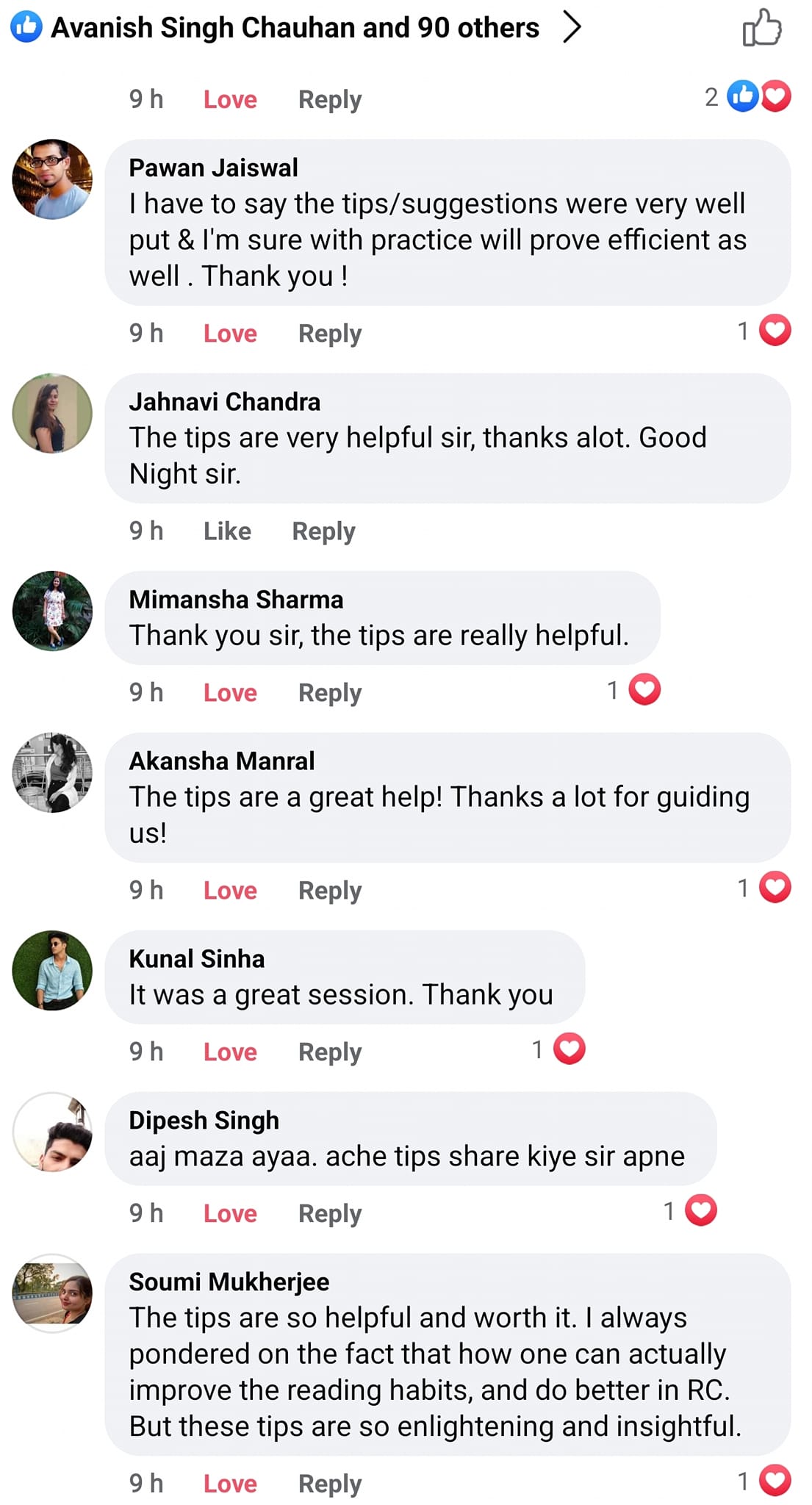Reply to Mimansha Sharma's comment

coord(329,693)
